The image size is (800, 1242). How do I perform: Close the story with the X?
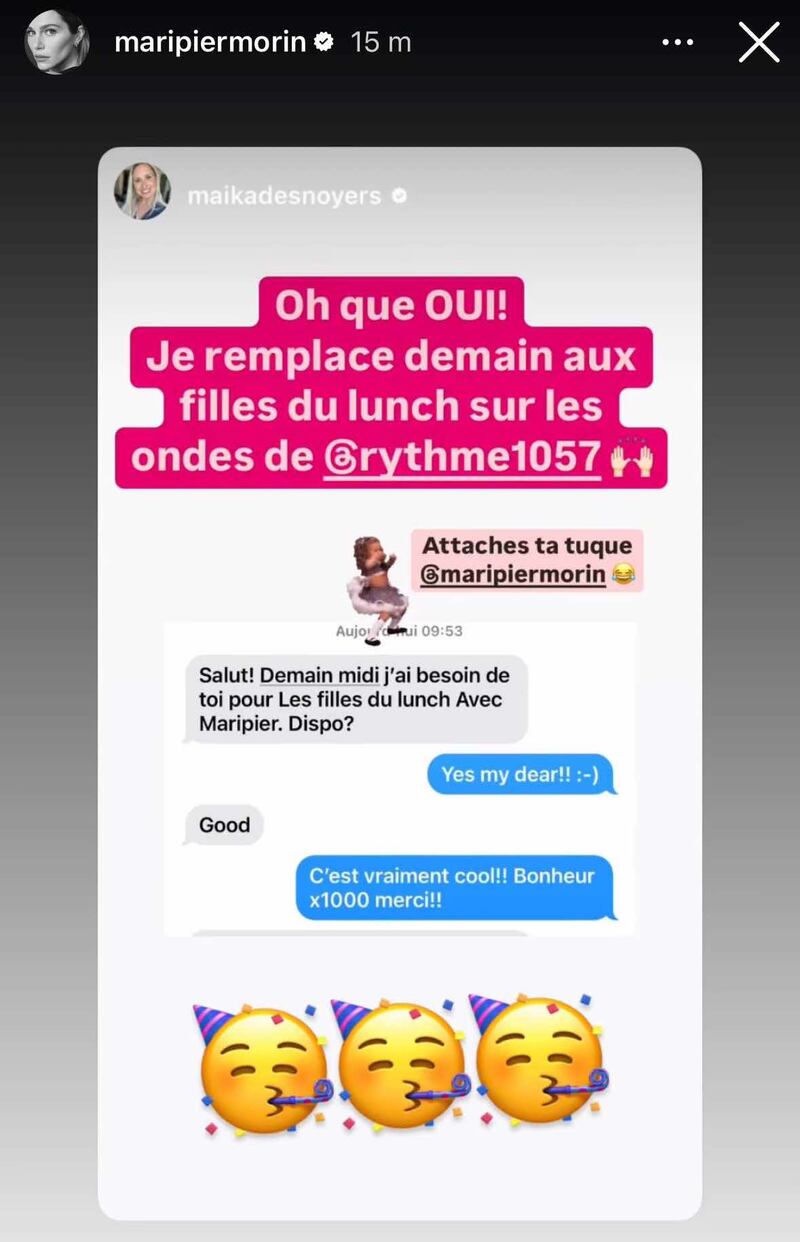click(x=759, y=43)
